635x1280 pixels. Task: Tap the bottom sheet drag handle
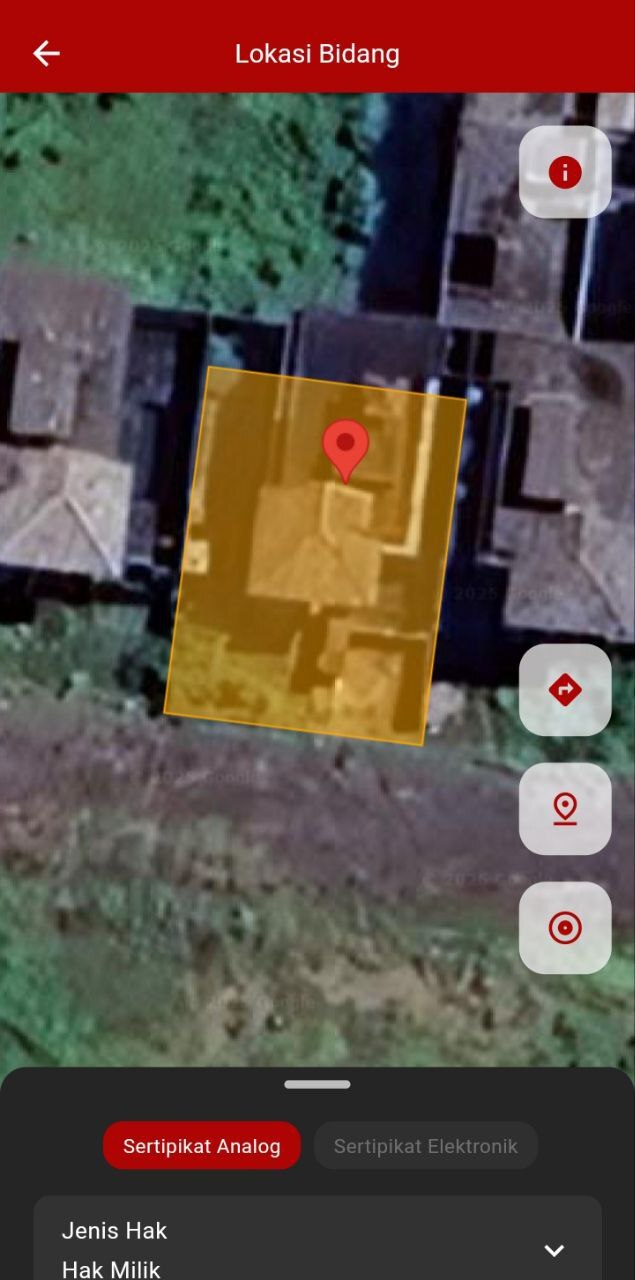click(x=317, y=1084)
